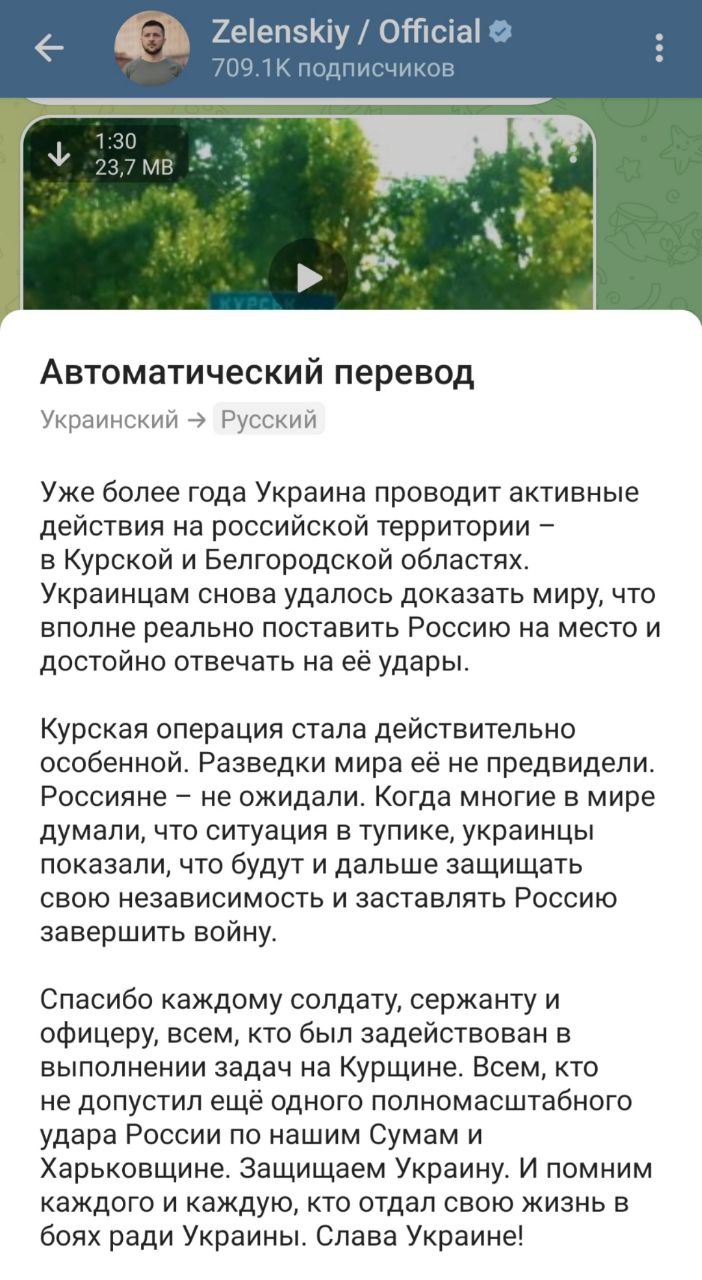702x1280 pixels.
Task: Open the channel's three-dot overflow menu
Action: click(658, 48)
